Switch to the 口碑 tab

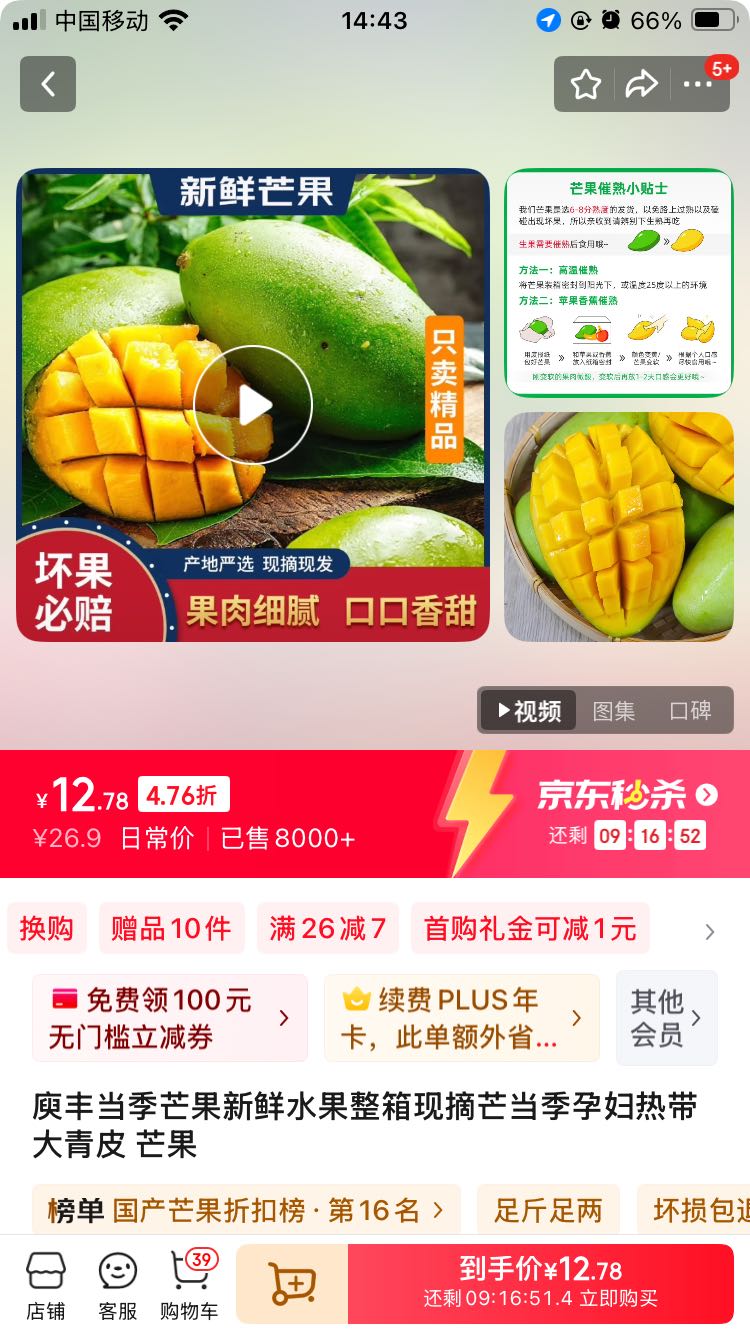tap(690, 710)
